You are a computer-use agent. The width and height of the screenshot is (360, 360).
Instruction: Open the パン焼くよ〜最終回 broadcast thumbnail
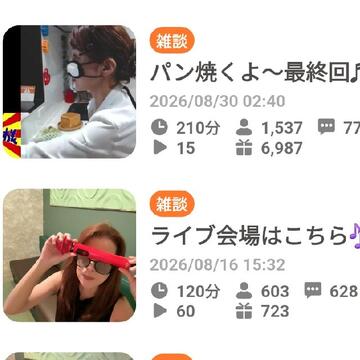coord(69,92)
